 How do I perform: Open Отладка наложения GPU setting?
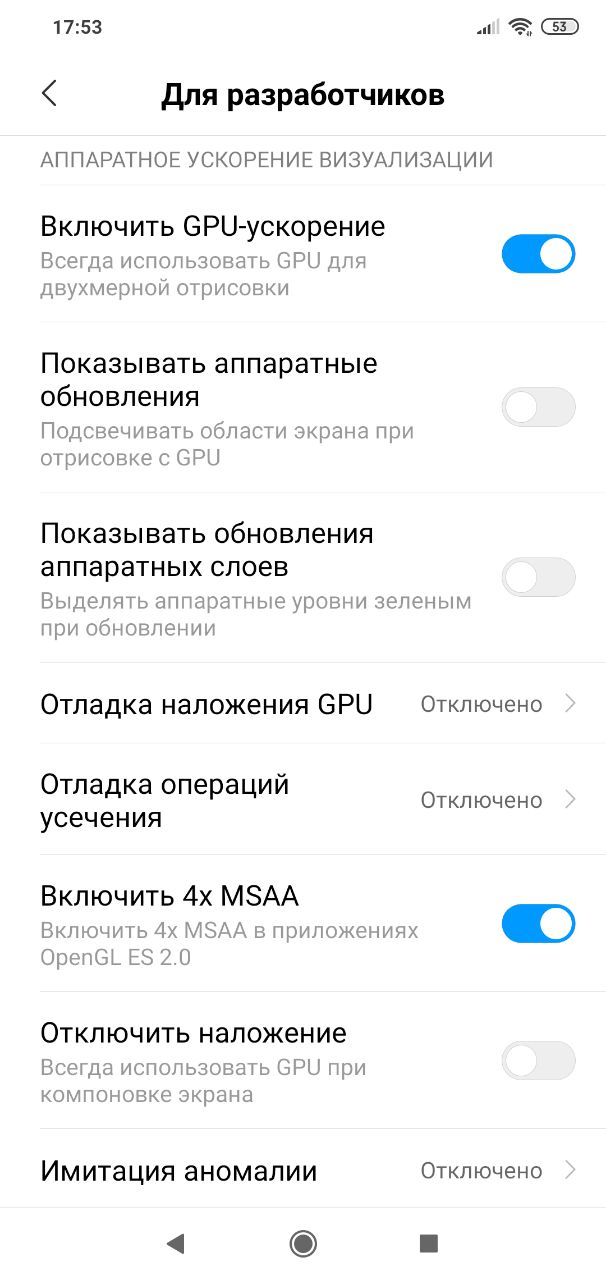click(x=303, y=704)
